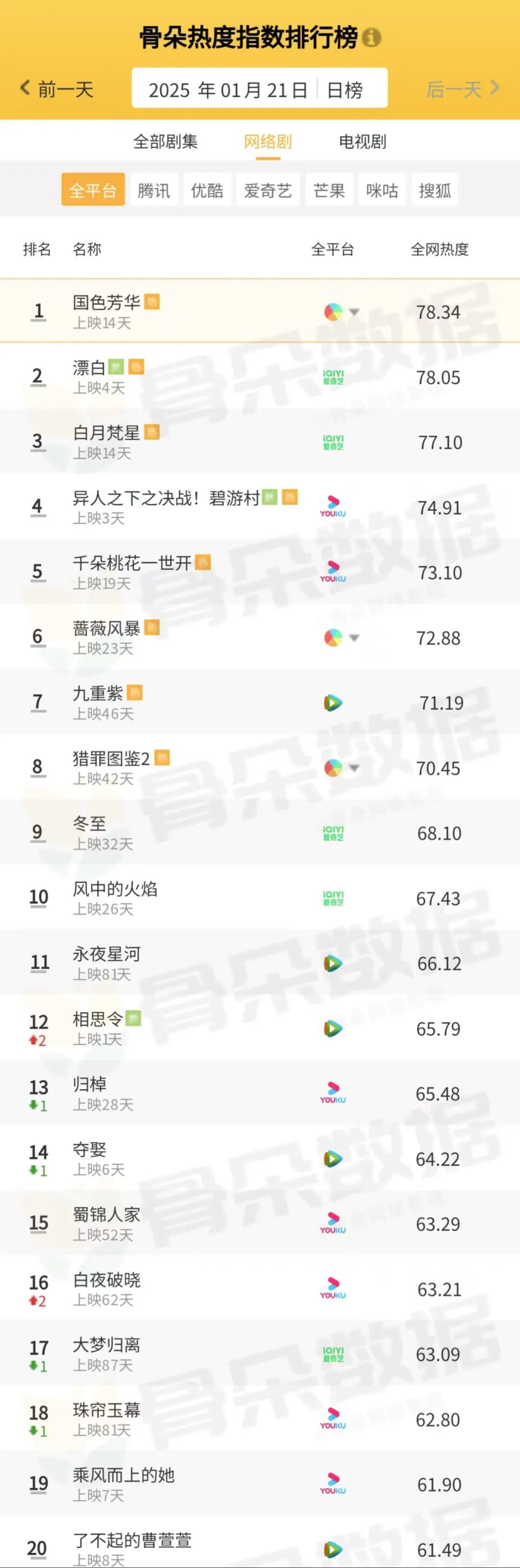Open the 日榜 ranking type selector
The width and height of the screenshot is (520, 1568).
345,90
